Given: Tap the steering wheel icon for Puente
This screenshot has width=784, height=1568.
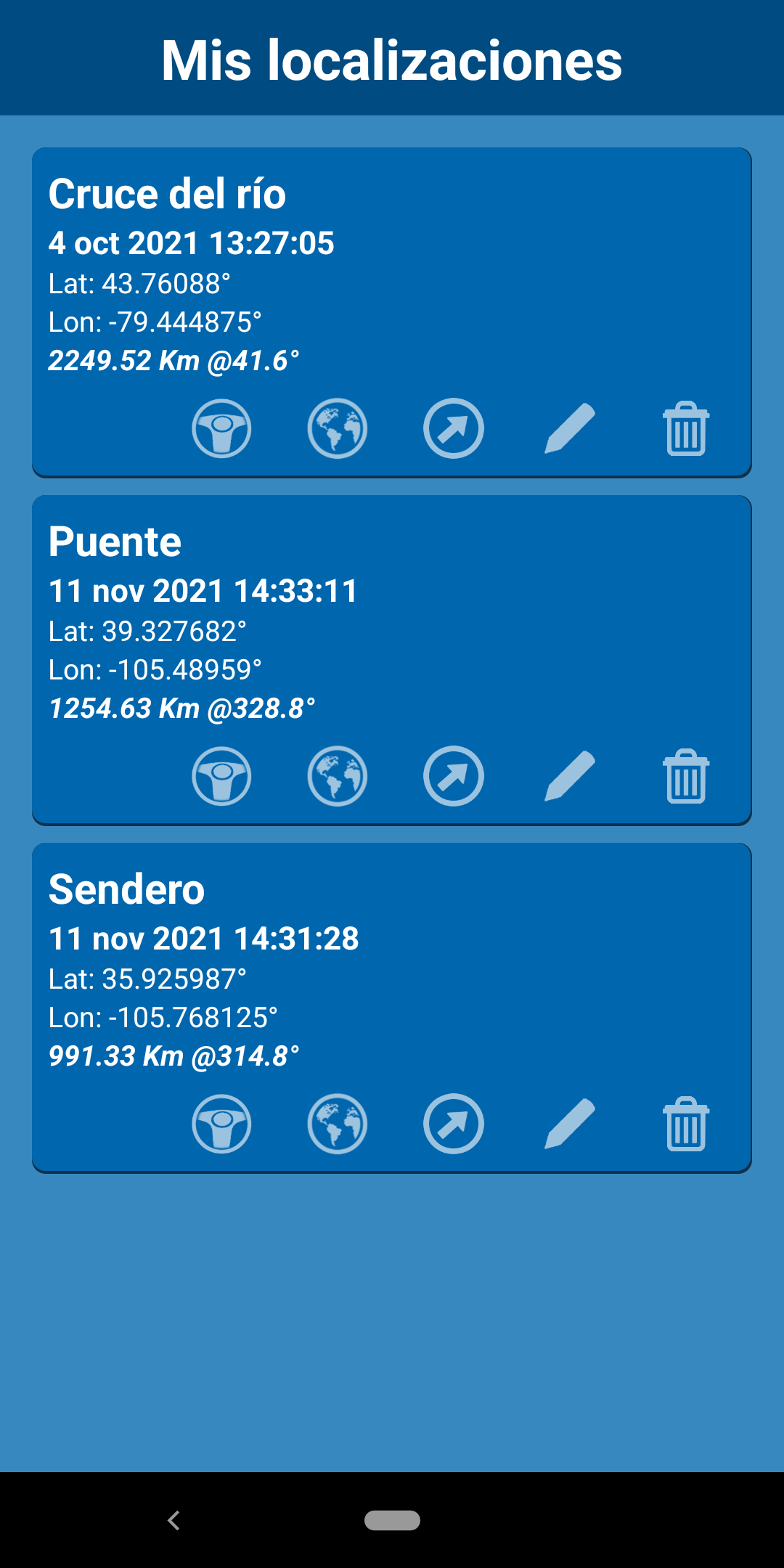Looking at the screenshot, I should point(221,776).
